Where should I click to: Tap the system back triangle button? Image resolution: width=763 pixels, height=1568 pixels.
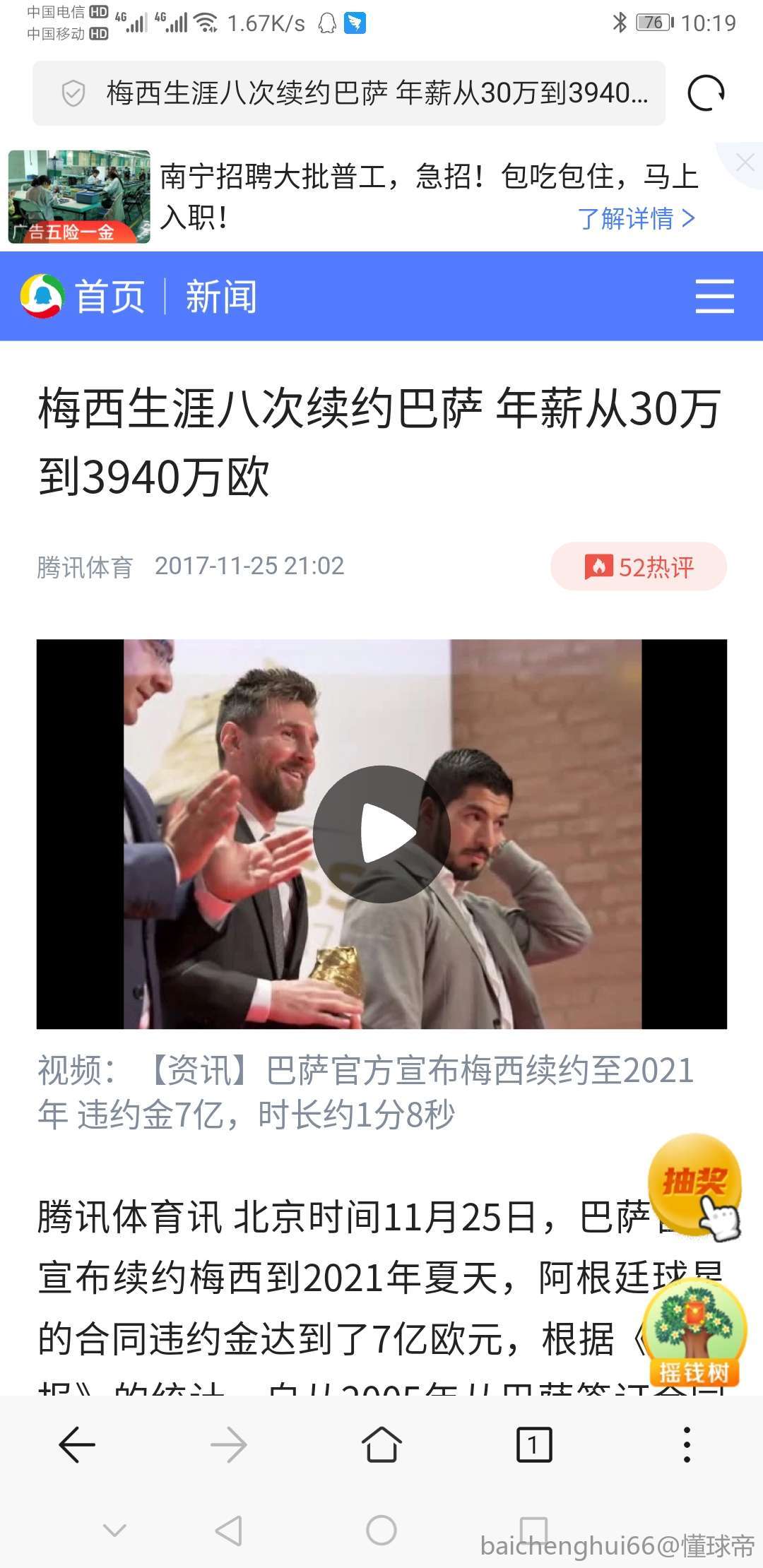229,1531
